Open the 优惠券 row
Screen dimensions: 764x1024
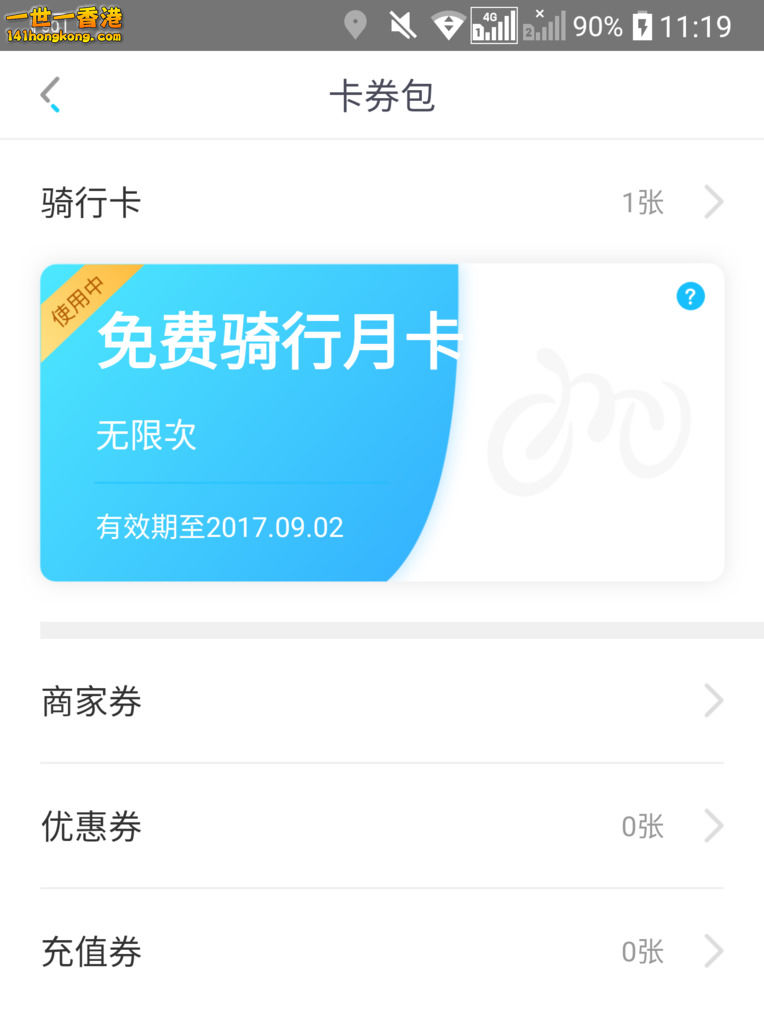point(382,826)
